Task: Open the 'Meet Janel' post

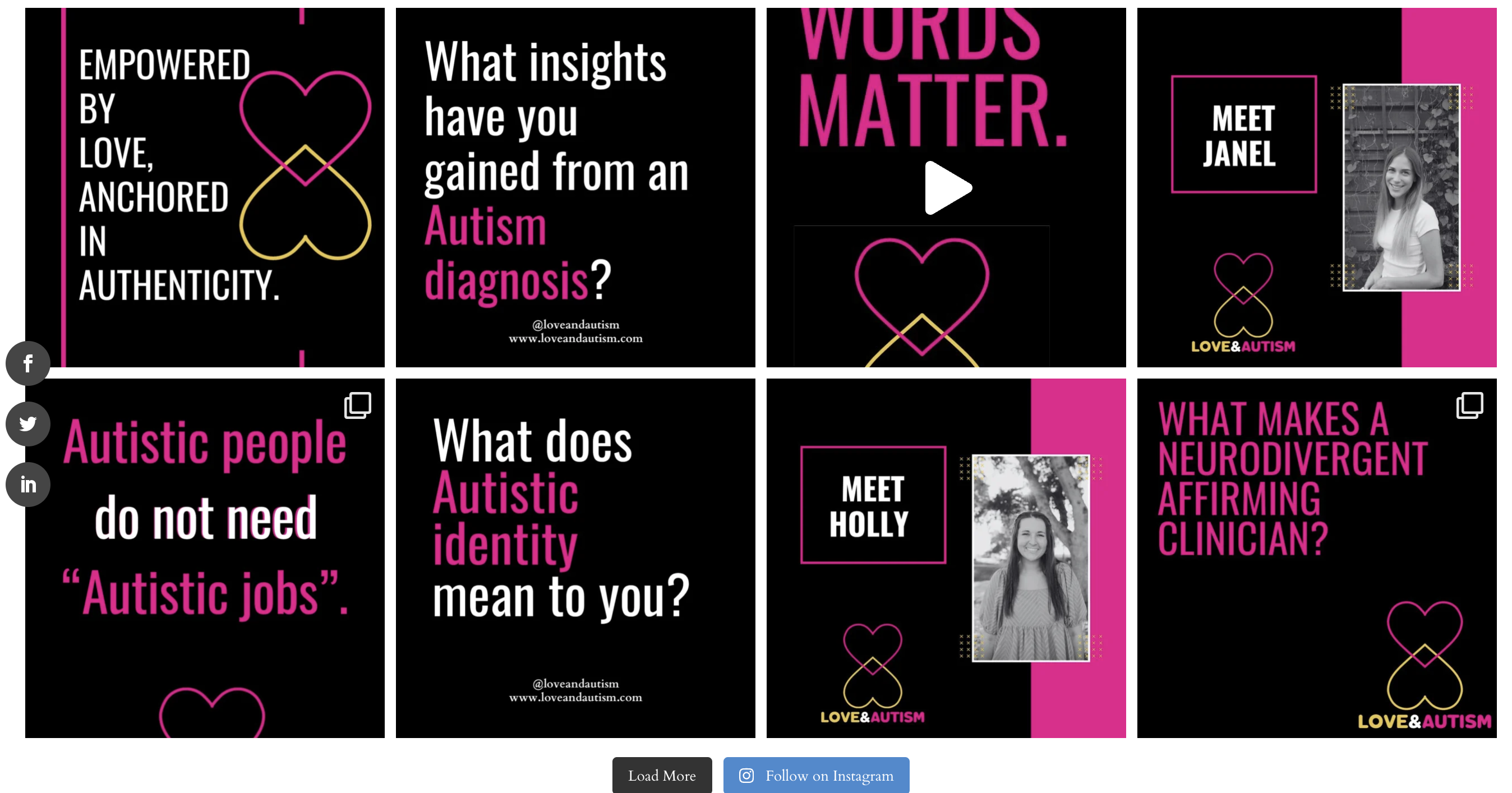Action: click(1316, 187)
